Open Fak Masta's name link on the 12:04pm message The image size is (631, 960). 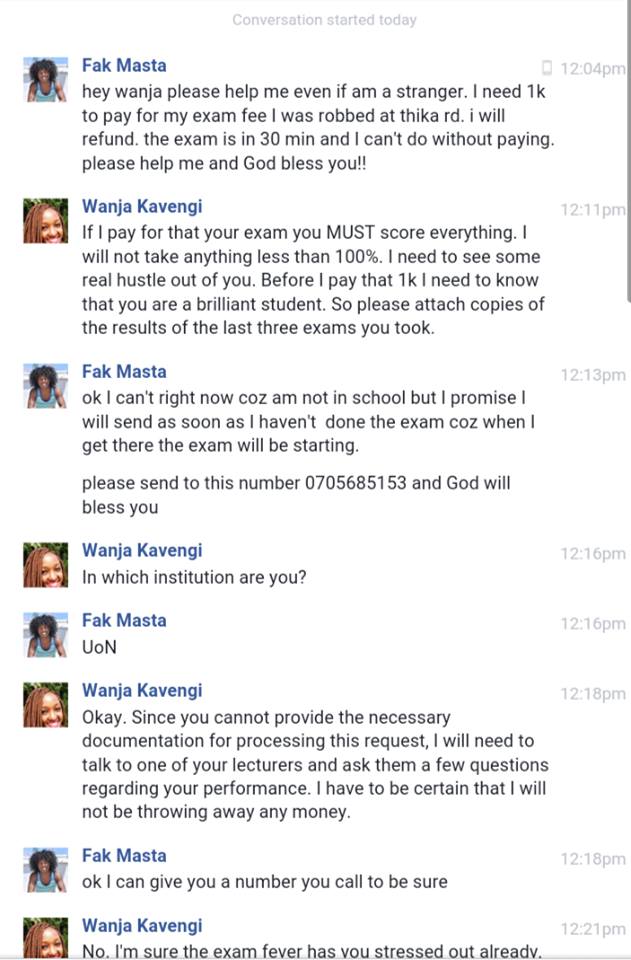124,65
